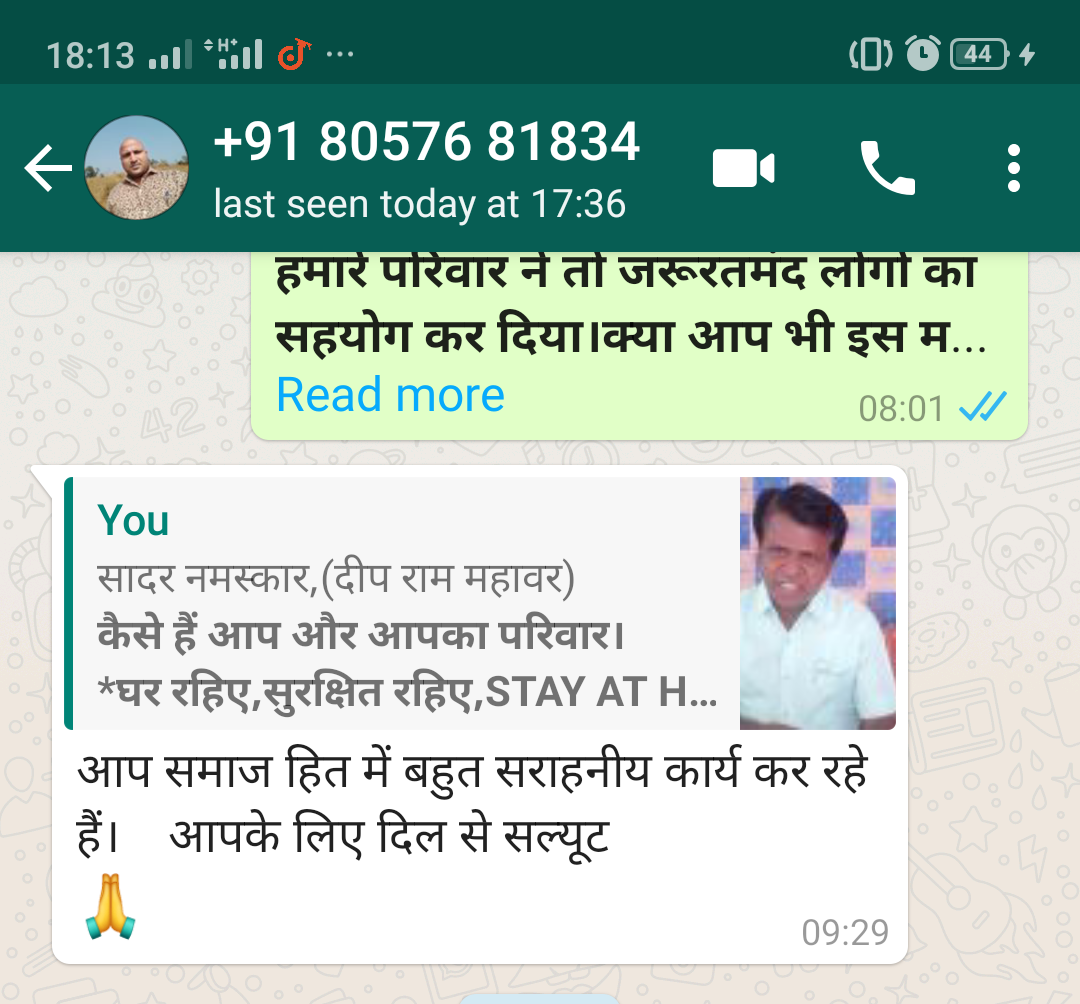This screenshot has width=1080, height=1004.
Task: Go back to the chat list
Action: coord(47,167)
